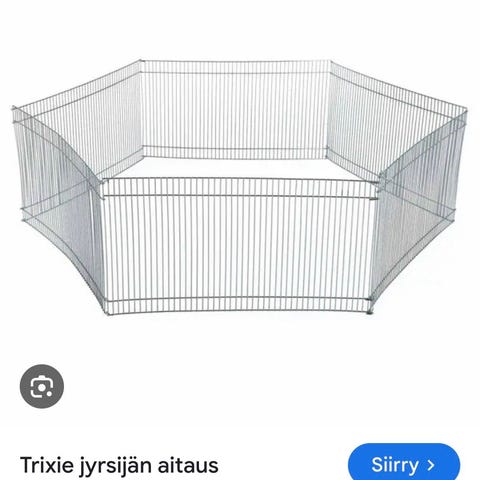Open Google Lens on the image
The image size is (480, 480).
point(42,386)
